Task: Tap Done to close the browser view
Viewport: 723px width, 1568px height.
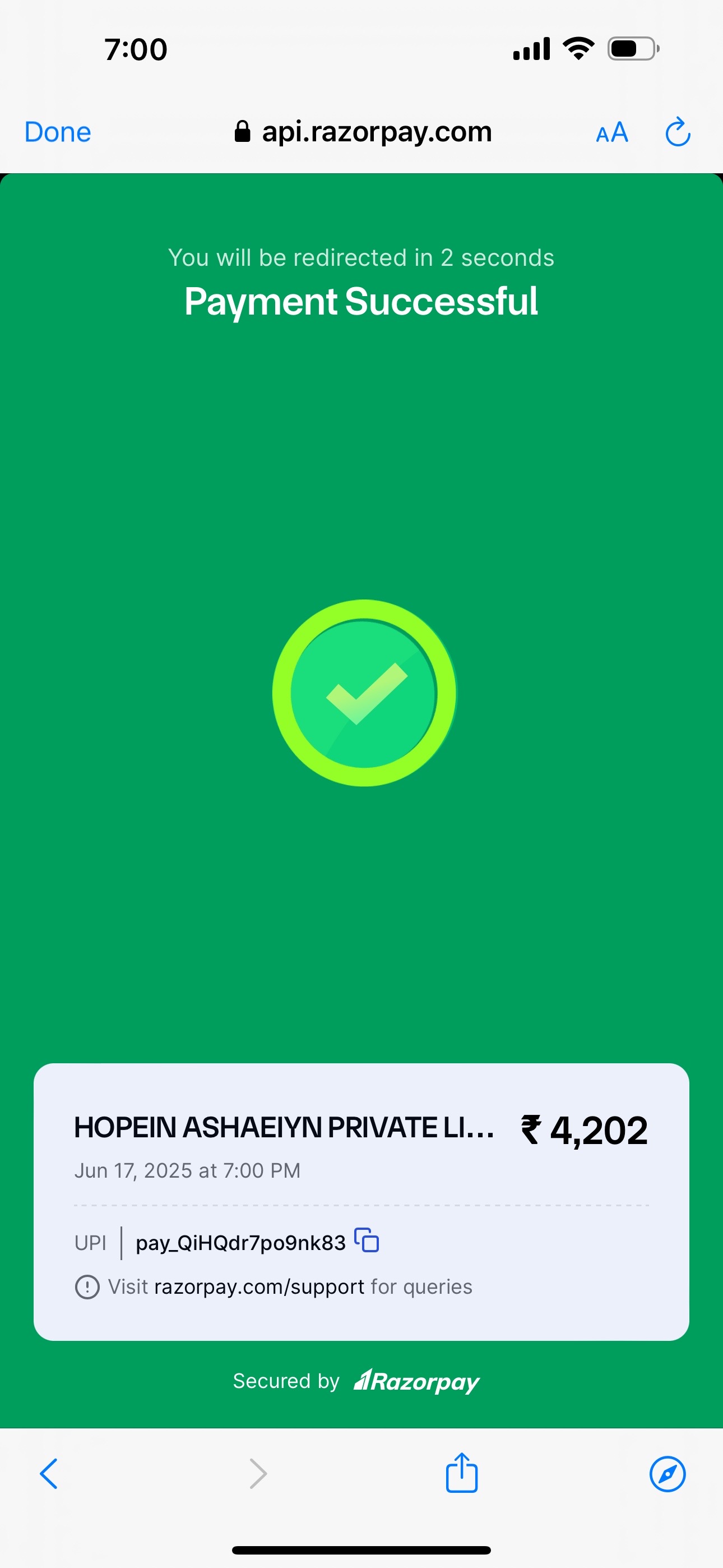Action: 58,132
